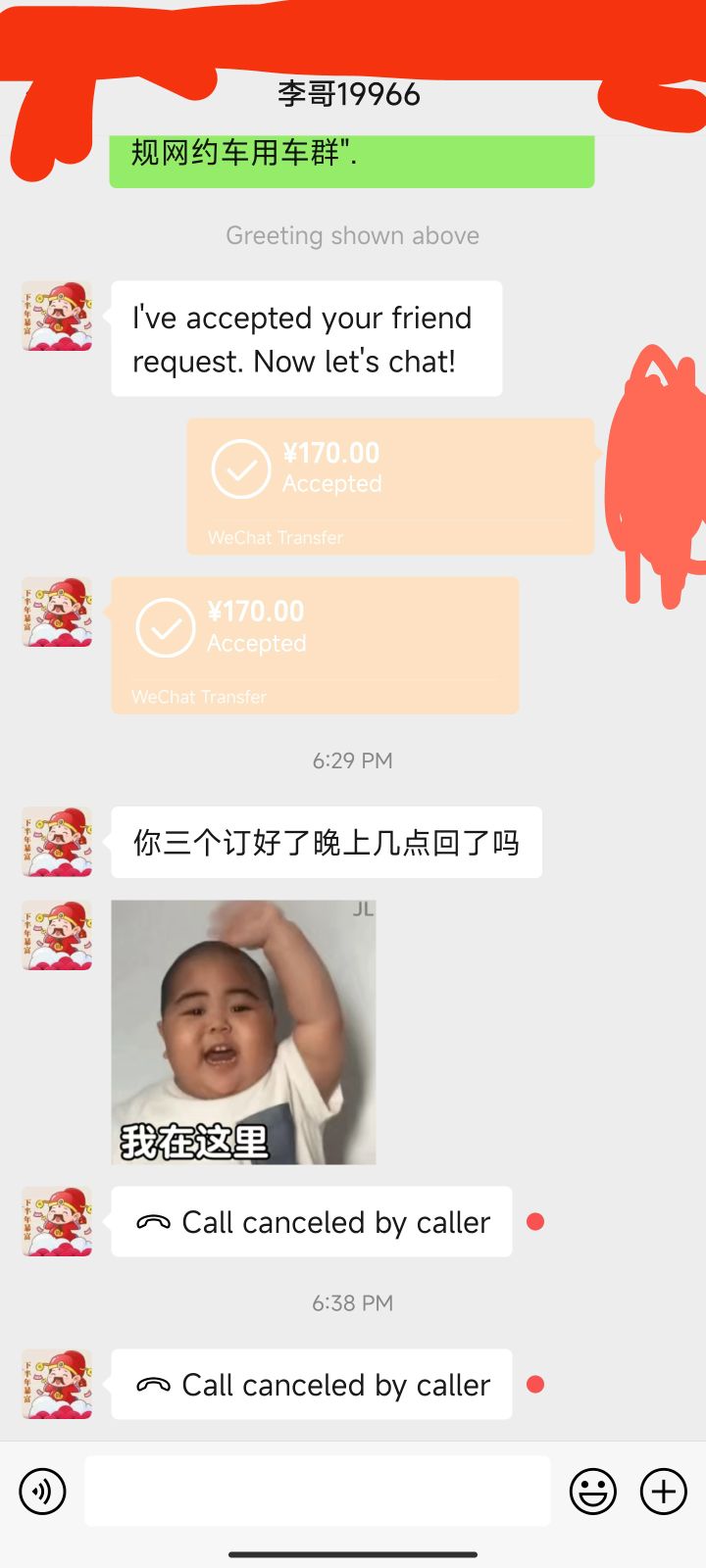
Task: View the 我在这里 sticker image
Action: (x=243, y=1032)
